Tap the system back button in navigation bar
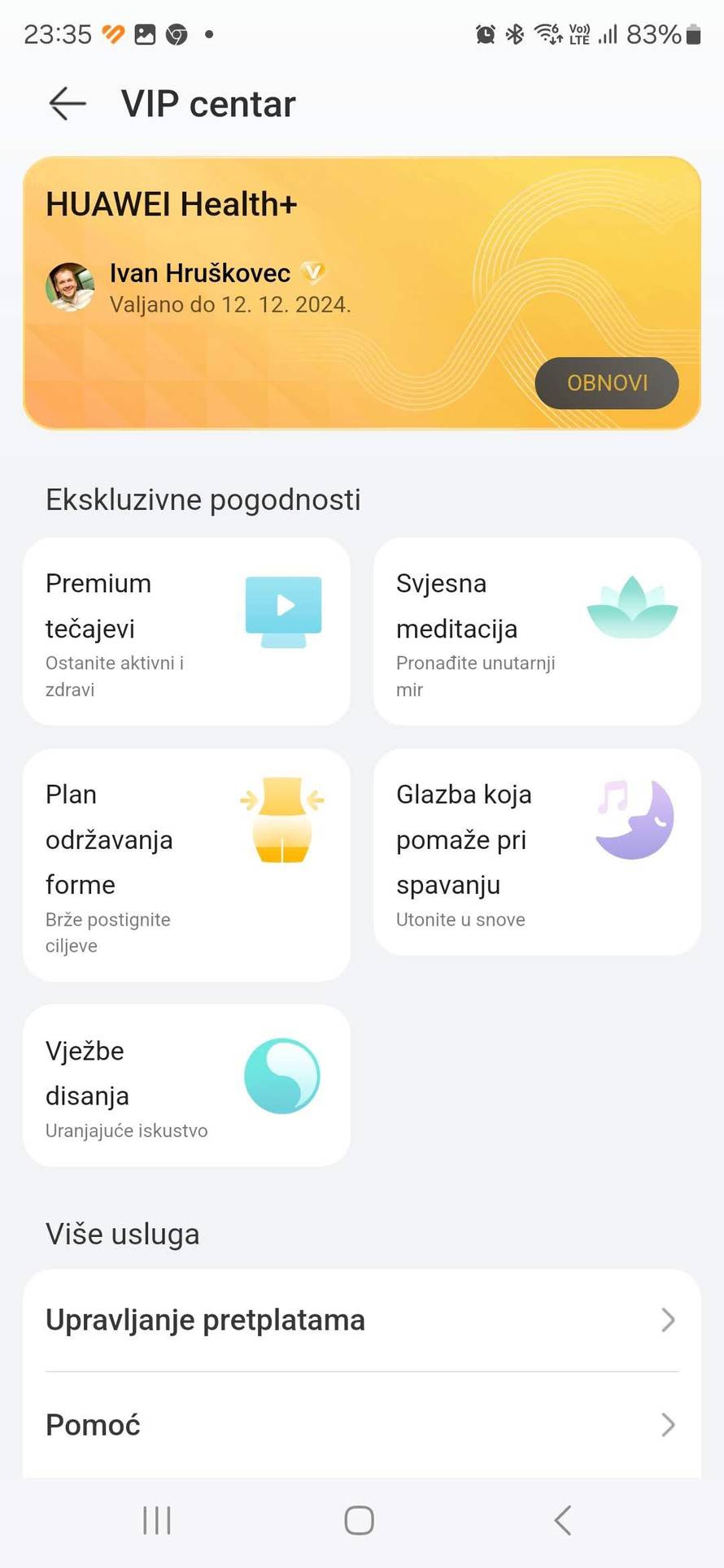724x1568 pixels. tap(561, 1519)
